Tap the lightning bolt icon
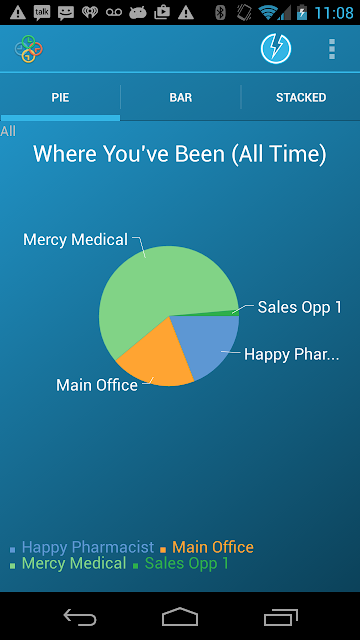This screenshot has height=640, width=360. 276,49
